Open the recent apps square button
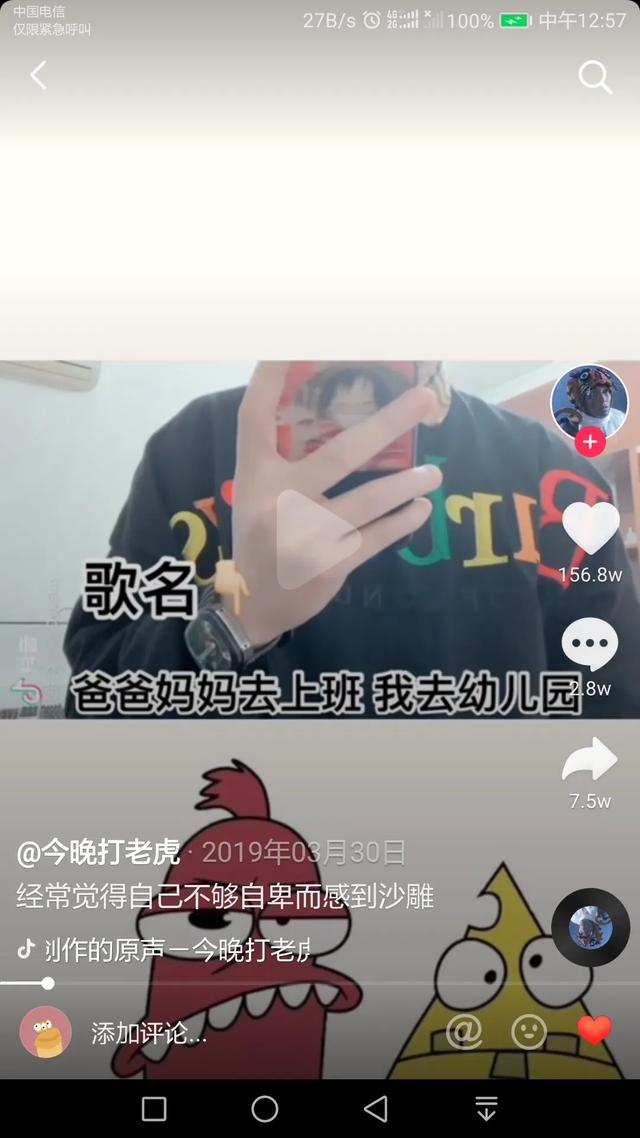Image resolution: width=640 pixels, height=1138 pixels. click(154, 1108)
